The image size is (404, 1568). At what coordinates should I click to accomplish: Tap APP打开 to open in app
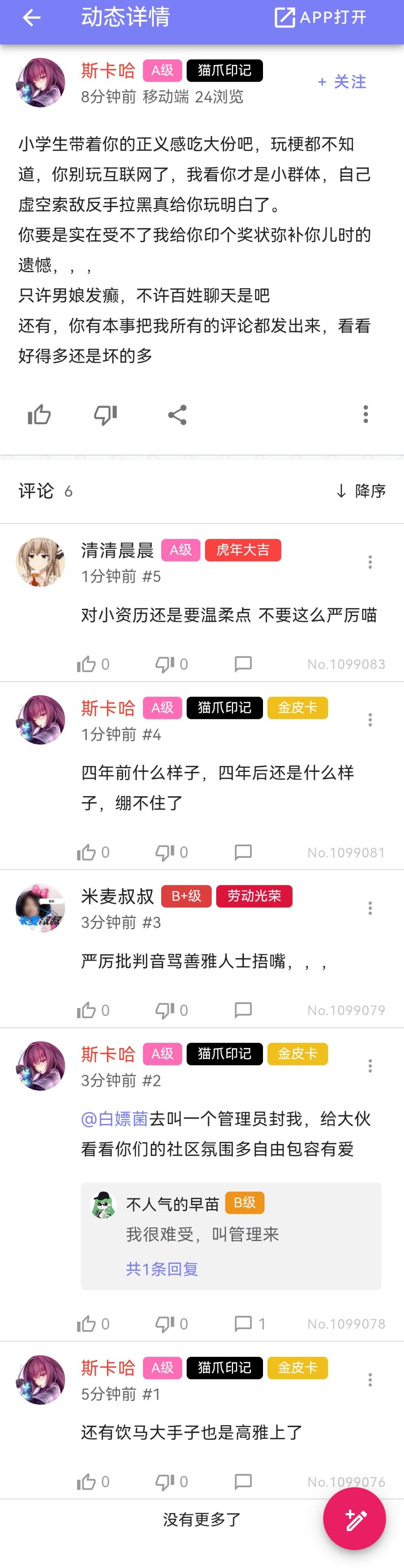[320, 18]
